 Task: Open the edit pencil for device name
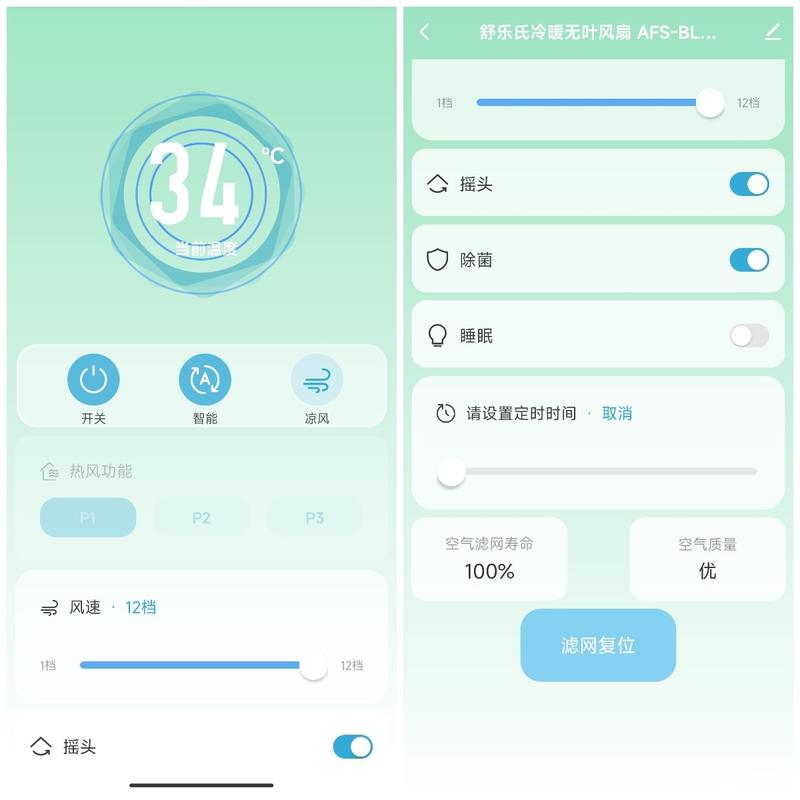point(772,32)
